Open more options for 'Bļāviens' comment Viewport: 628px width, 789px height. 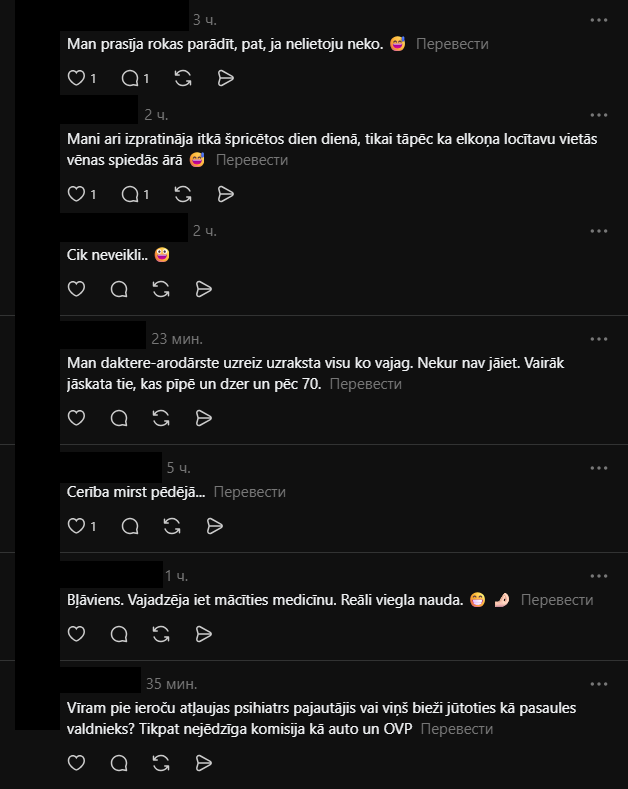pyautogui.click(x=599, y=576)
